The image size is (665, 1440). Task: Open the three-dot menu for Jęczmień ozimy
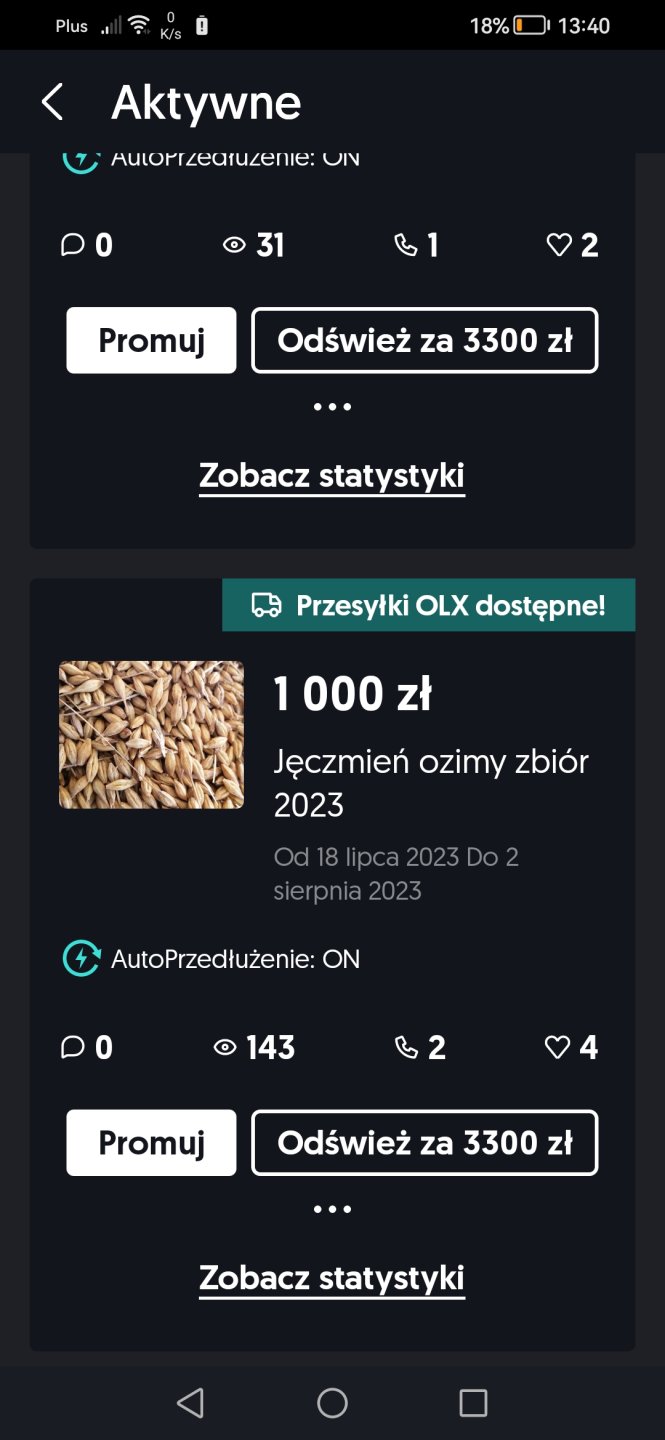point(332,1209)
